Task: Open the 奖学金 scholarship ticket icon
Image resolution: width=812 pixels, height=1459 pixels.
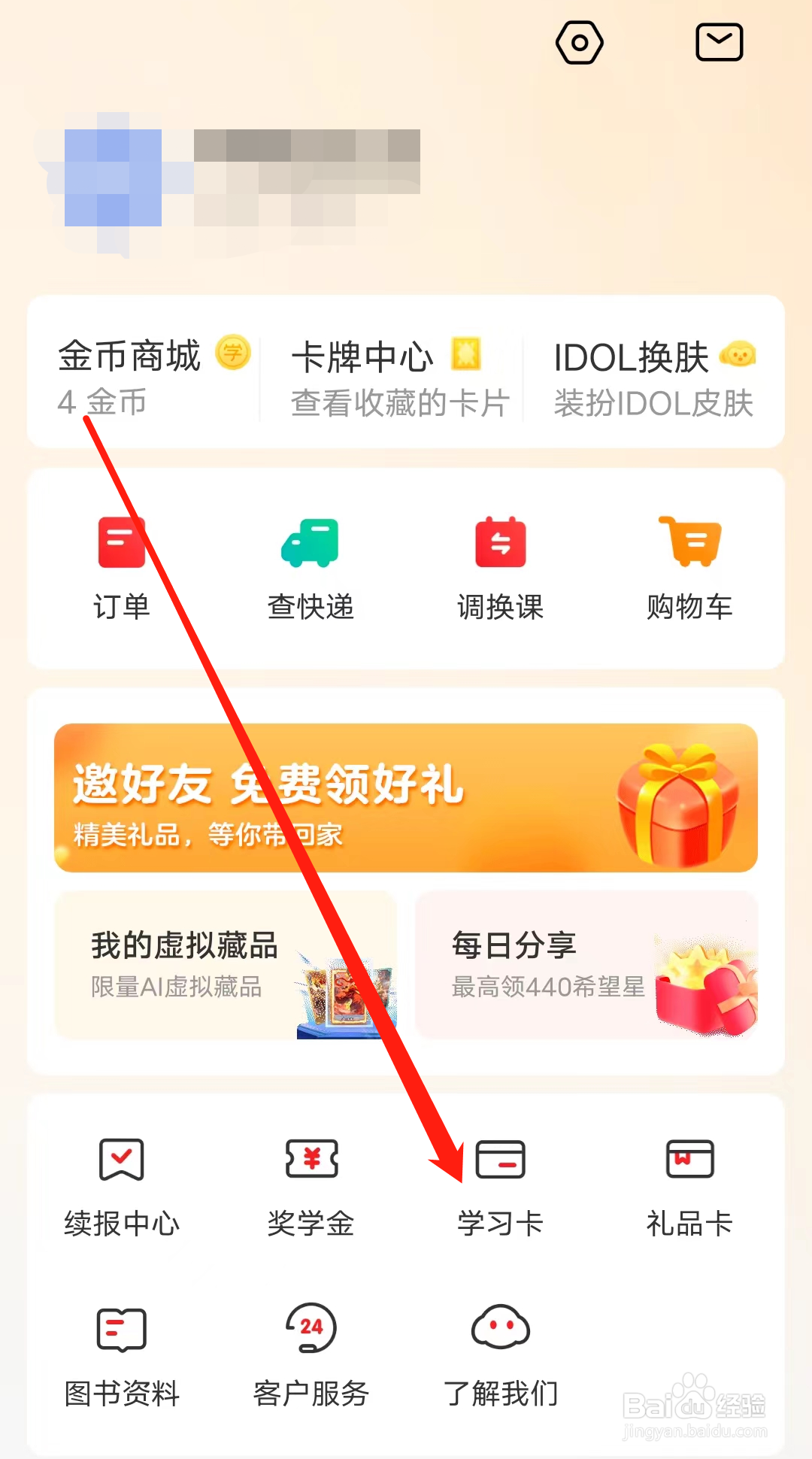Action: [311, 1181]
